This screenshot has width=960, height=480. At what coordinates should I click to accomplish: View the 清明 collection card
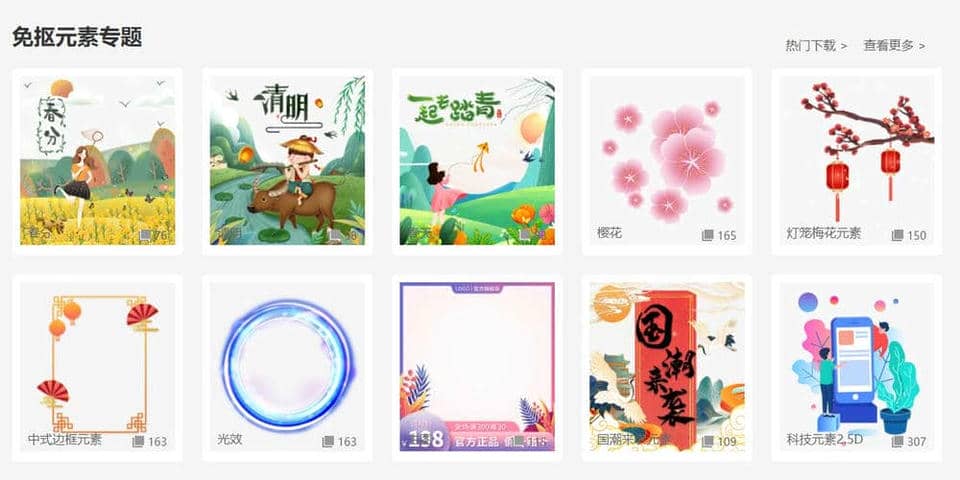tap(287, 160)
